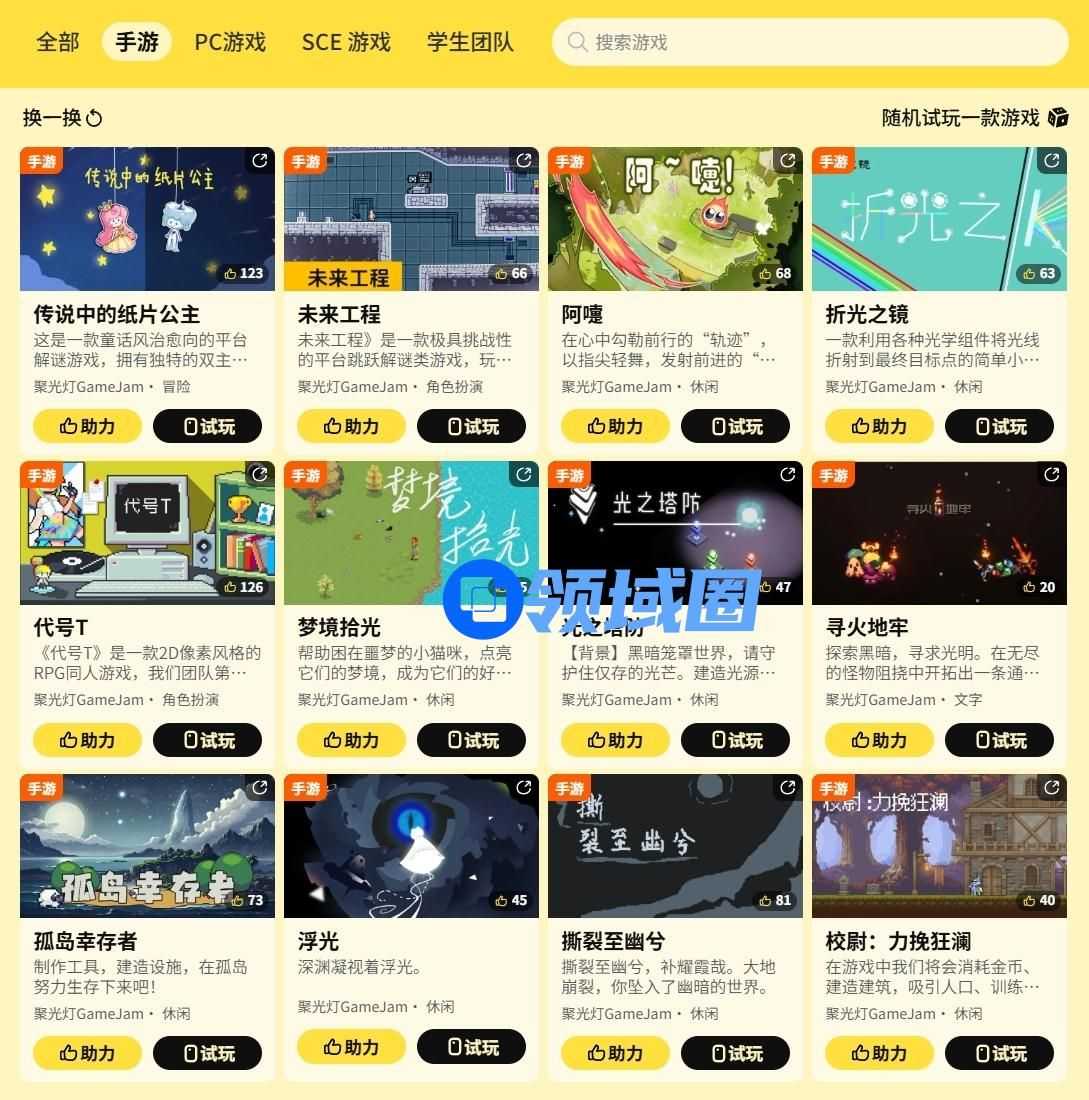Tap 助力 for 孤岛幸存者

coord(87,1053)
